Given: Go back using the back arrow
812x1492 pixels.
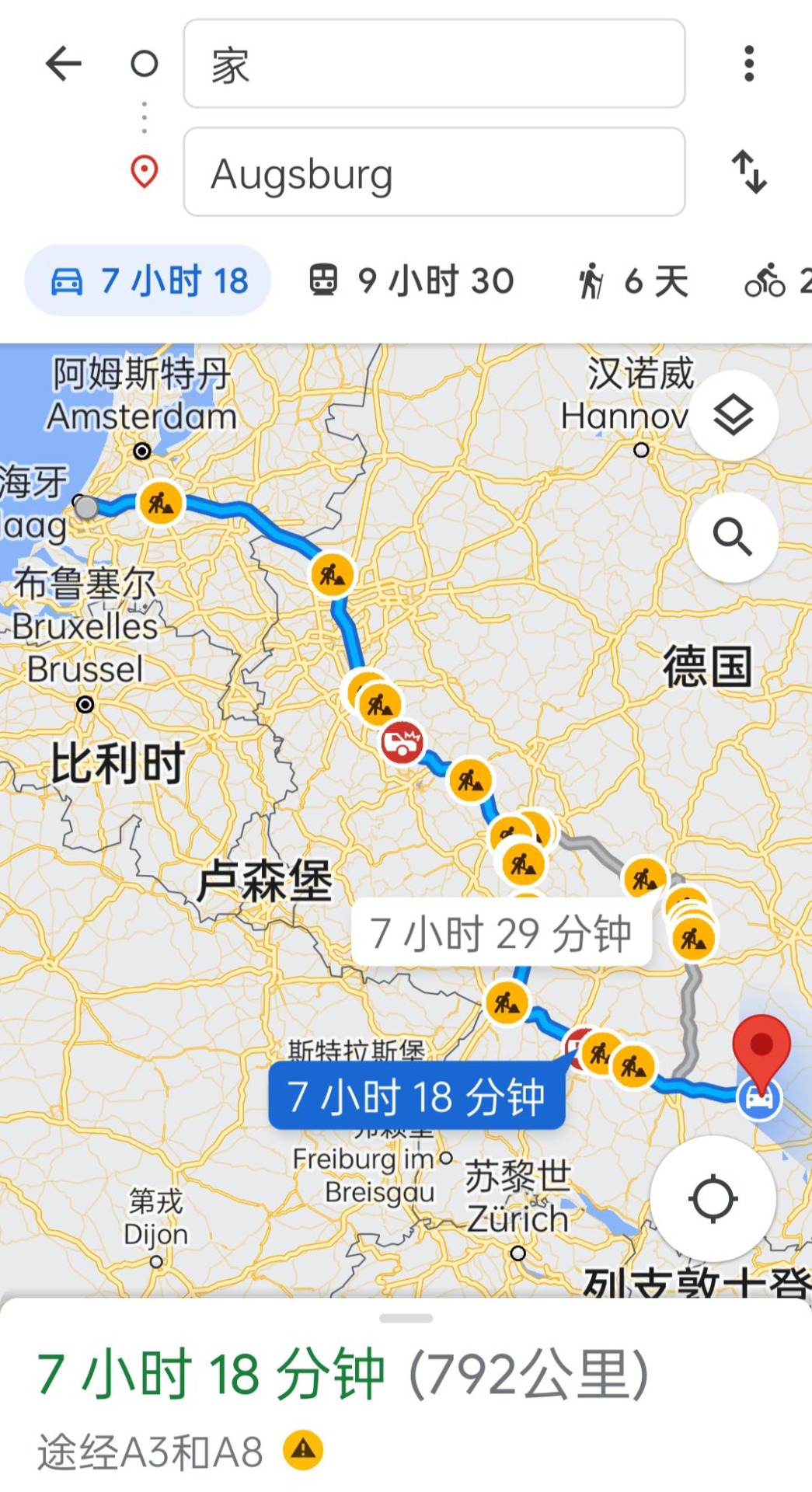Looking at the screenshot, I should (x=64, y=64).
